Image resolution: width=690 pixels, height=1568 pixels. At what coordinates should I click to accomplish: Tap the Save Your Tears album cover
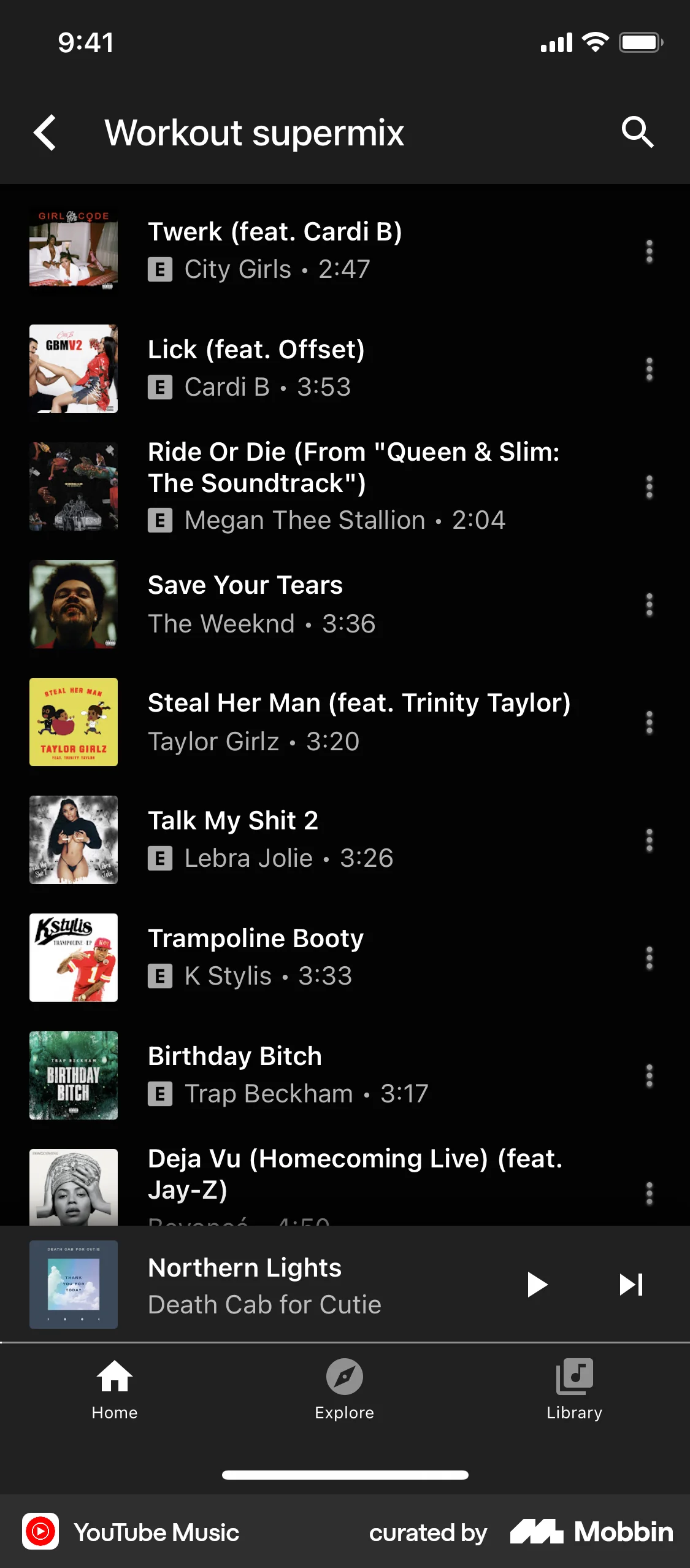pyautogui.click(x=73, y=604)
